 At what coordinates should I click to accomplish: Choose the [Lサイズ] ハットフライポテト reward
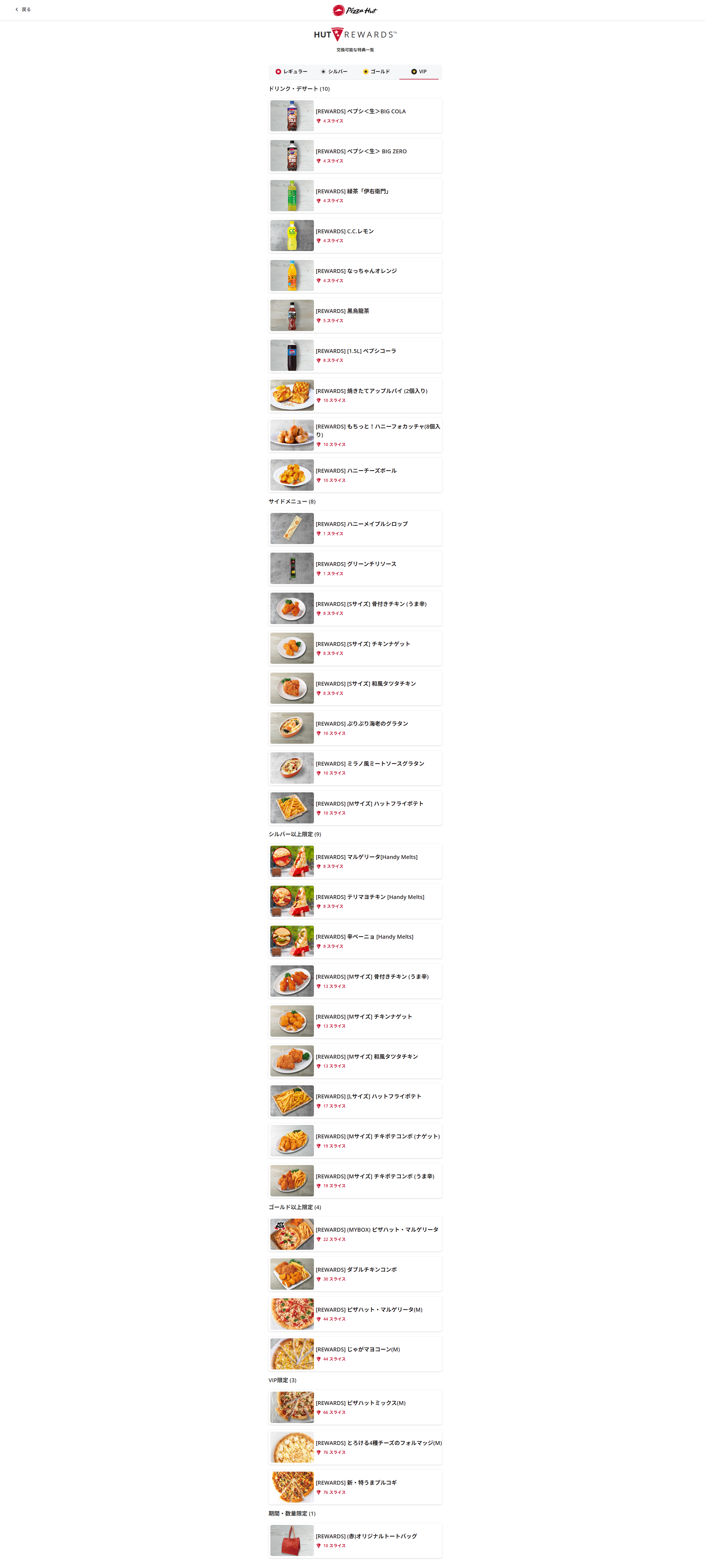(x=355, y=1101)
